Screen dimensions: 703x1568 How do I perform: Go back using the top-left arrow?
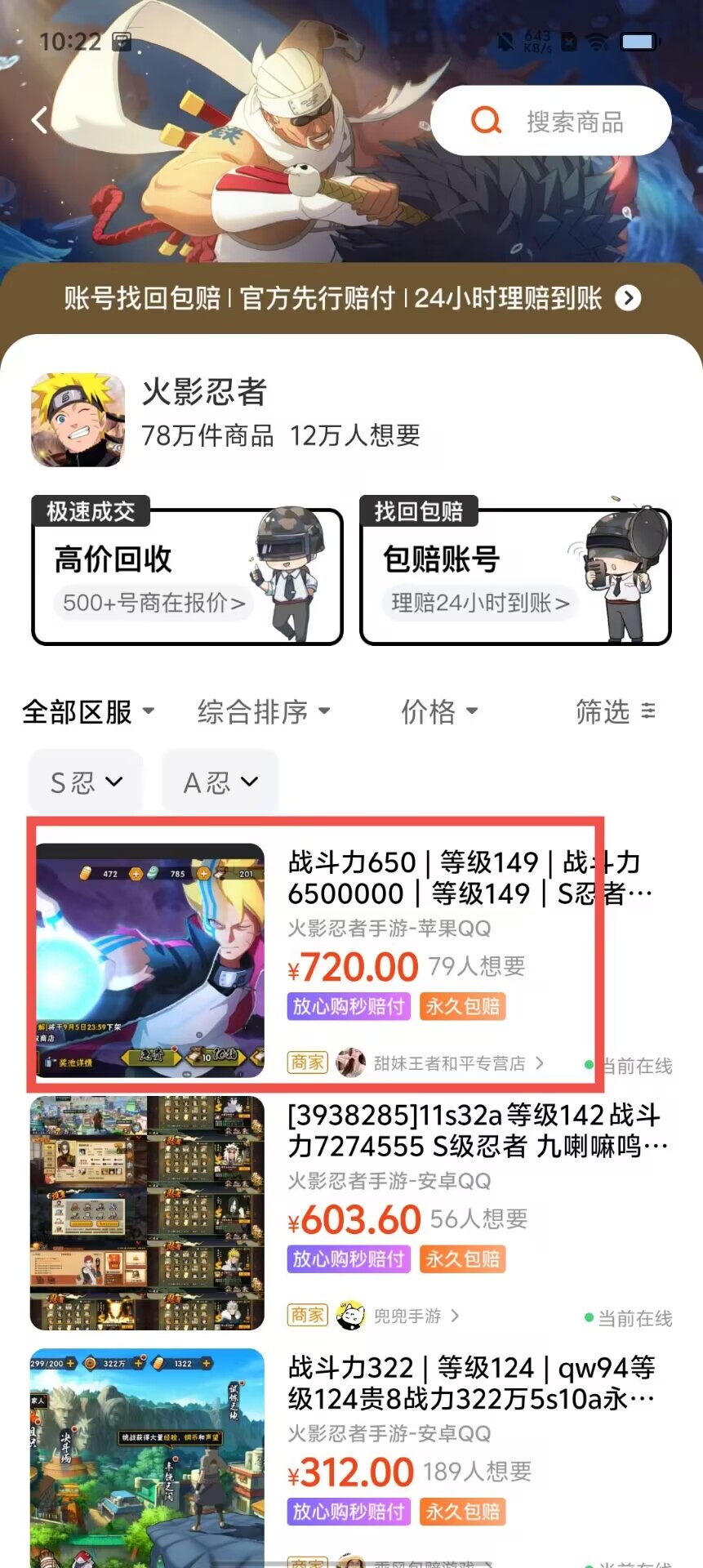pyautogui.click(x=39, y=120)
